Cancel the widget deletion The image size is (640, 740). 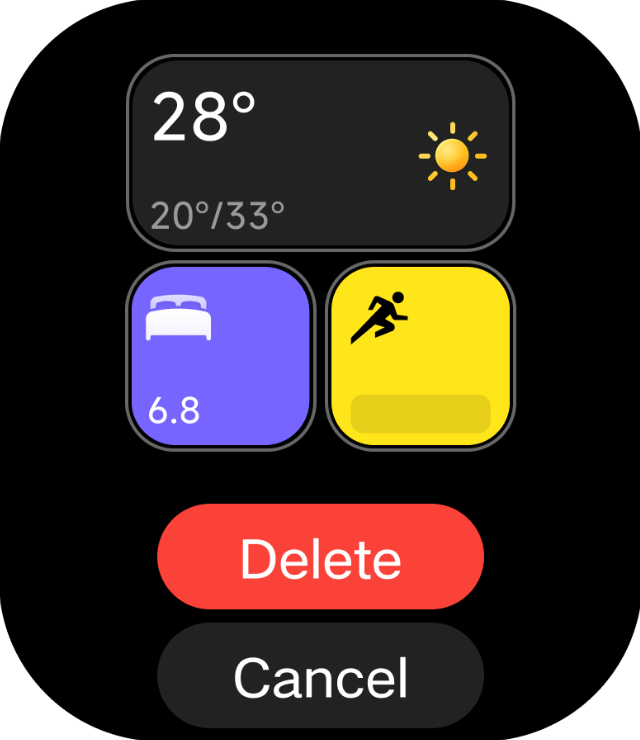click(x=320, y=675)
